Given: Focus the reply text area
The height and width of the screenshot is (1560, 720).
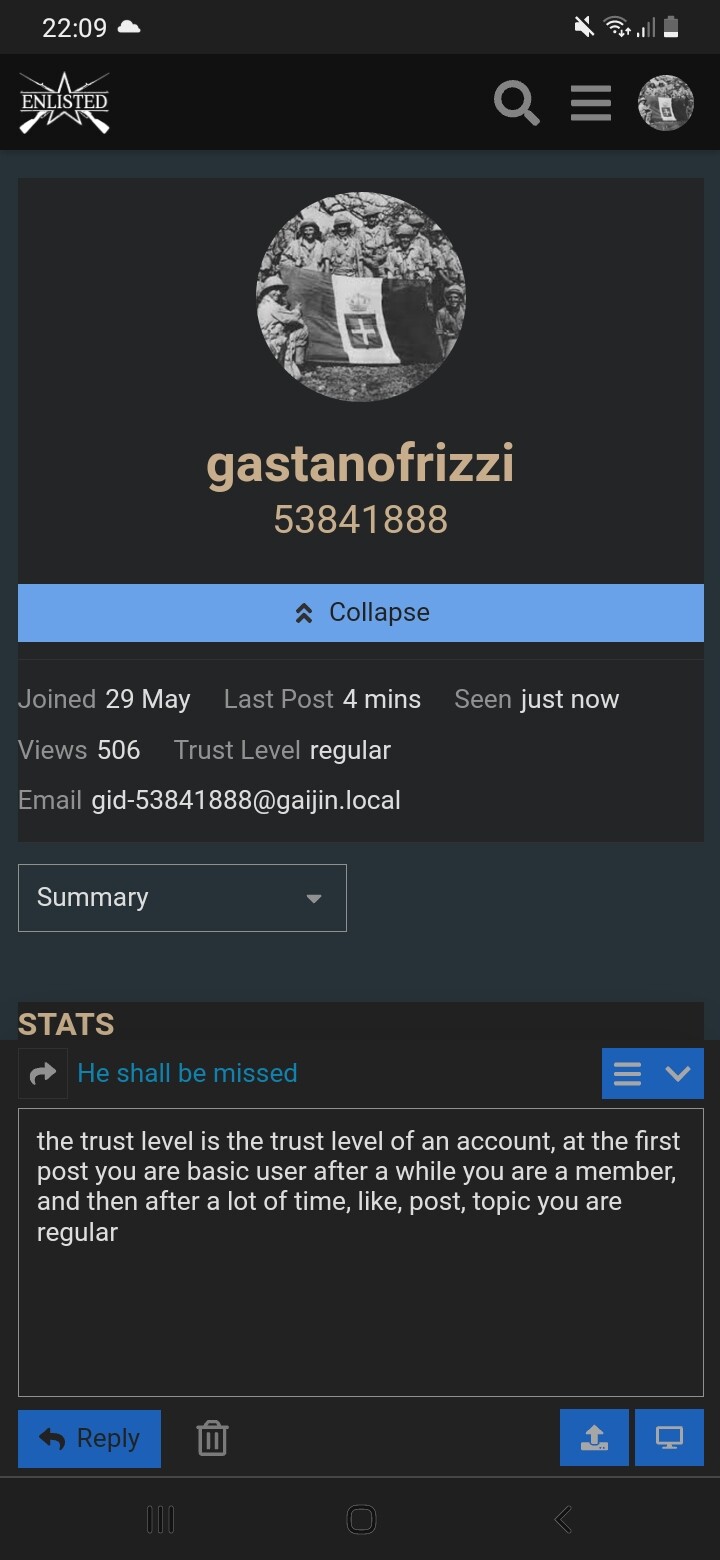Looking at the screenshot, I should click(361, 1252).
